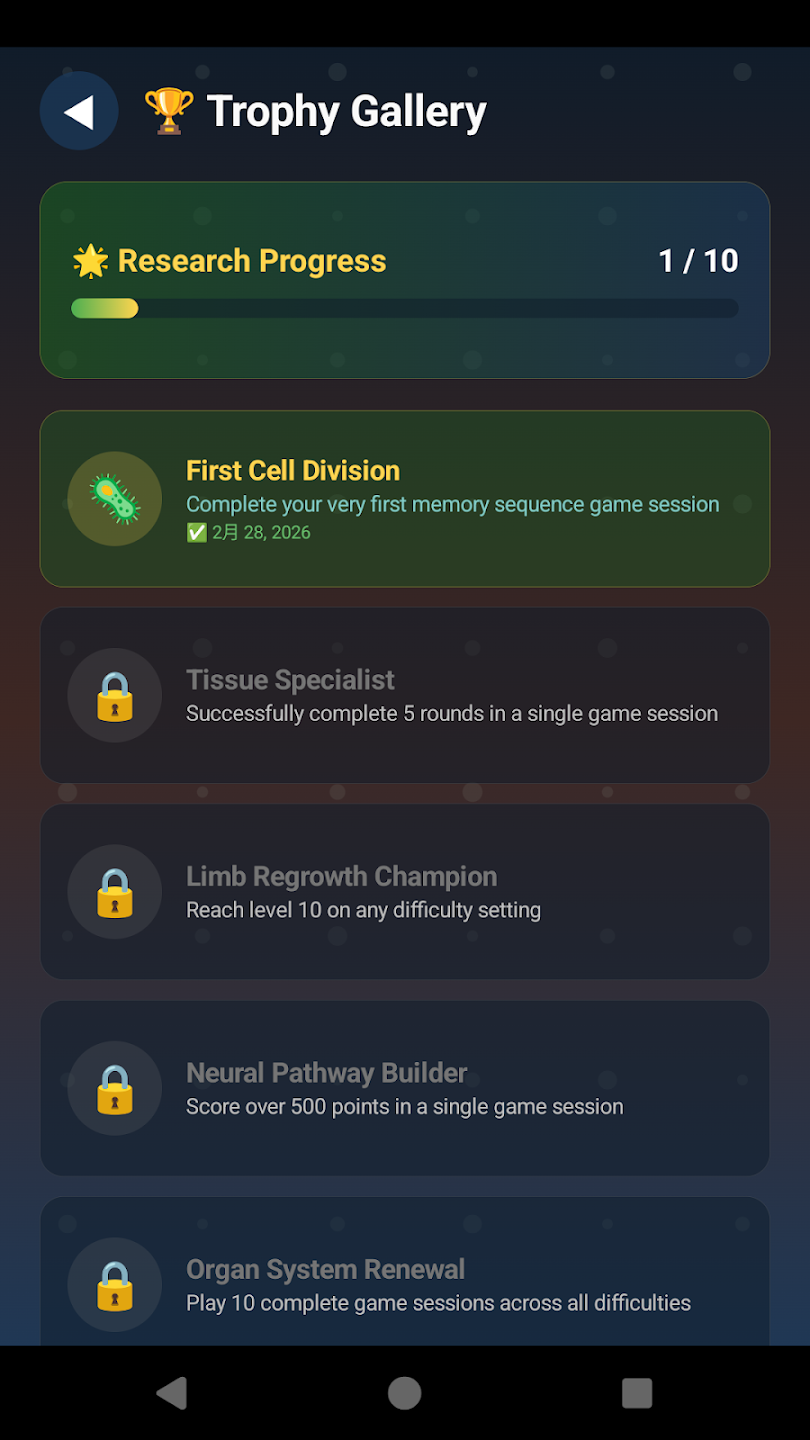Go back from Trophy Gallery
This screenshot has height=1440, width=810.
(79, 111)
